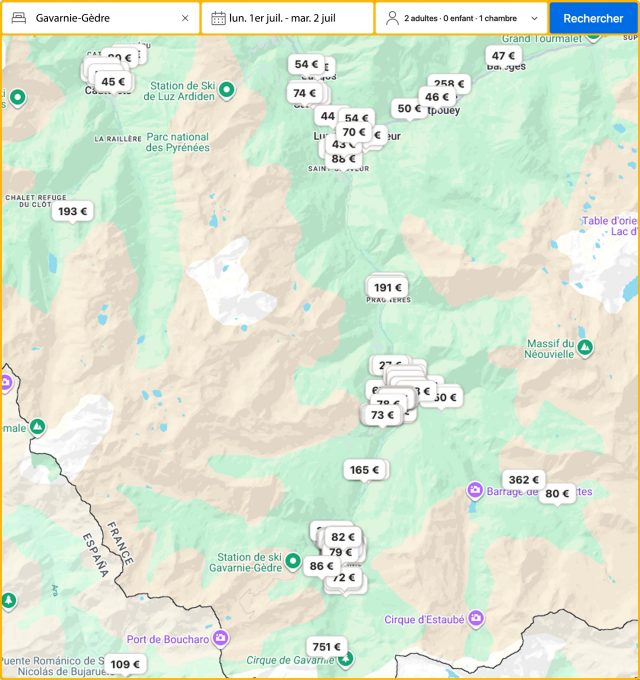640x680 pixels.
Task: Select the 109 € price marker
Action: point(125,664)
